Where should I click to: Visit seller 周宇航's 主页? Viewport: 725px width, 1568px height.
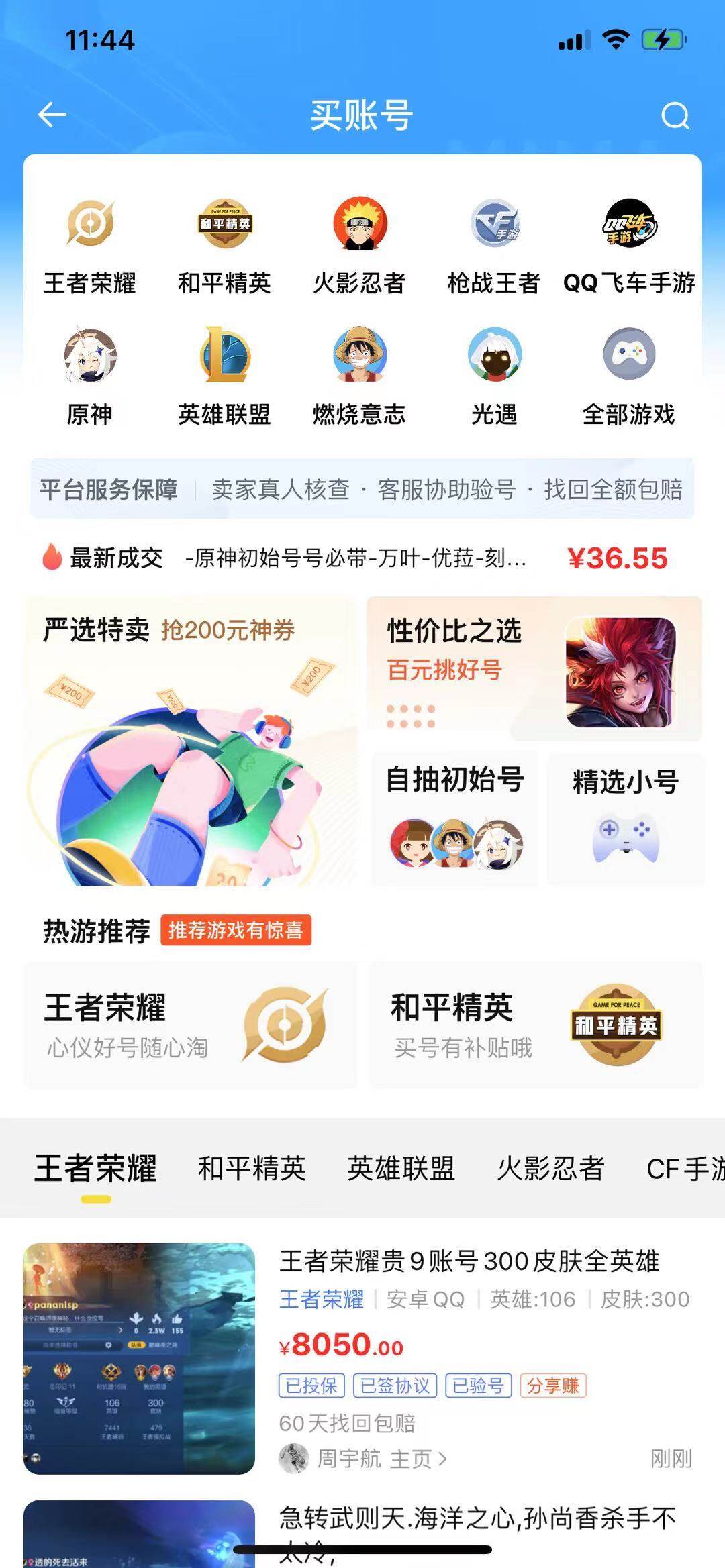coord(381,1458)
